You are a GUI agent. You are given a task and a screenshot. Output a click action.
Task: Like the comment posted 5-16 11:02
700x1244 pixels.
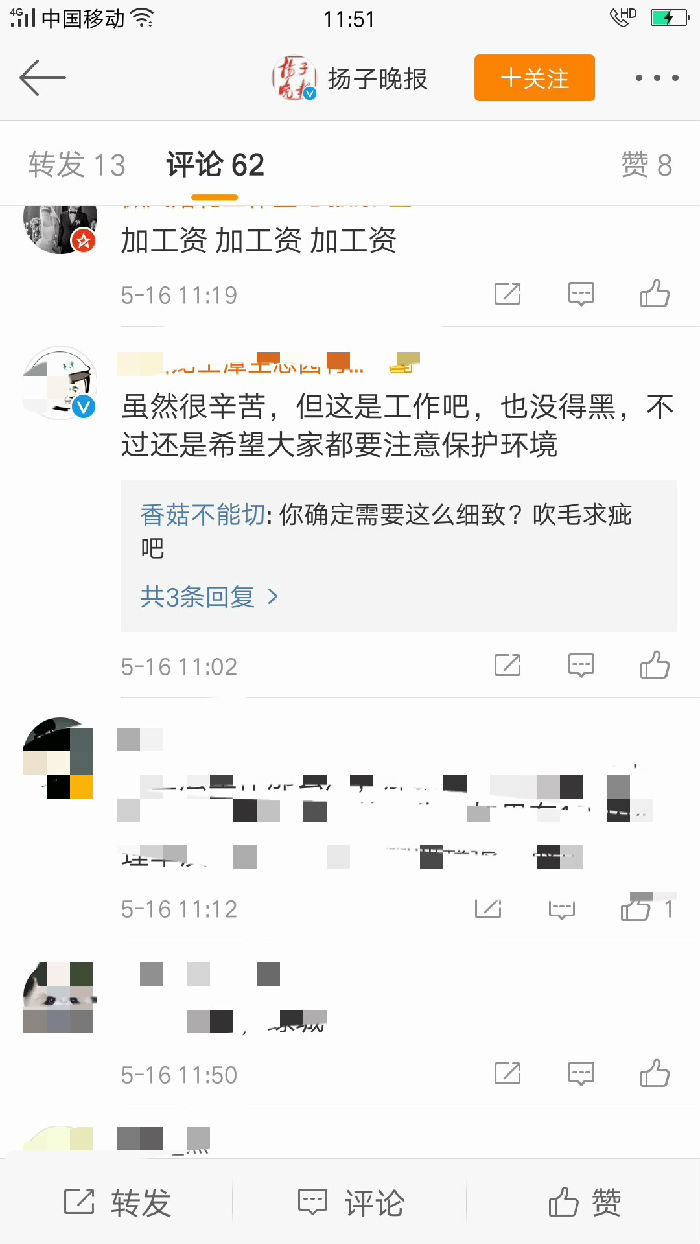[x=655, y=665]
